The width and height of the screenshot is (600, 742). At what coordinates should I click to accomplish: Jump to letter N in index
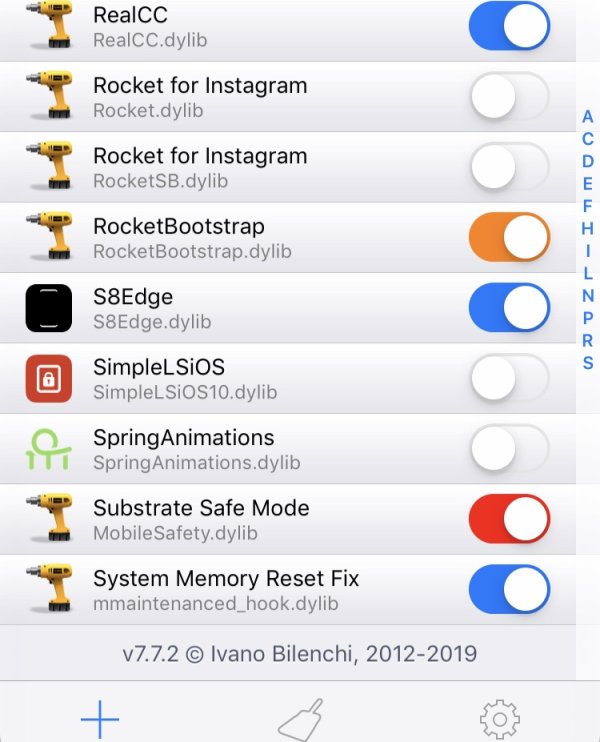tap(587, 295)
